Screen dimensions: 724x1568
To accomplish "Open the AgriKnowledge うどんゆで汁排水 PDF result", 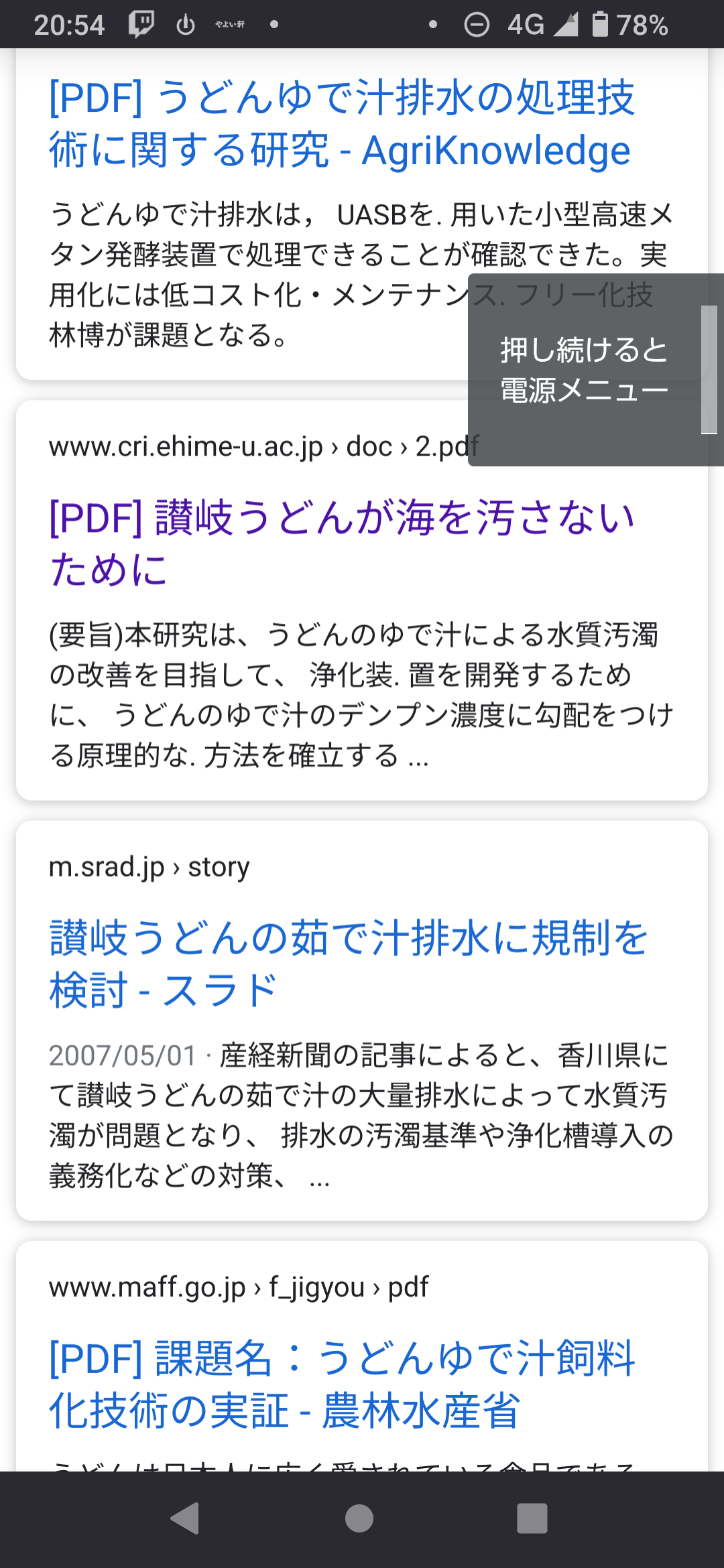I will pos(341,123).
